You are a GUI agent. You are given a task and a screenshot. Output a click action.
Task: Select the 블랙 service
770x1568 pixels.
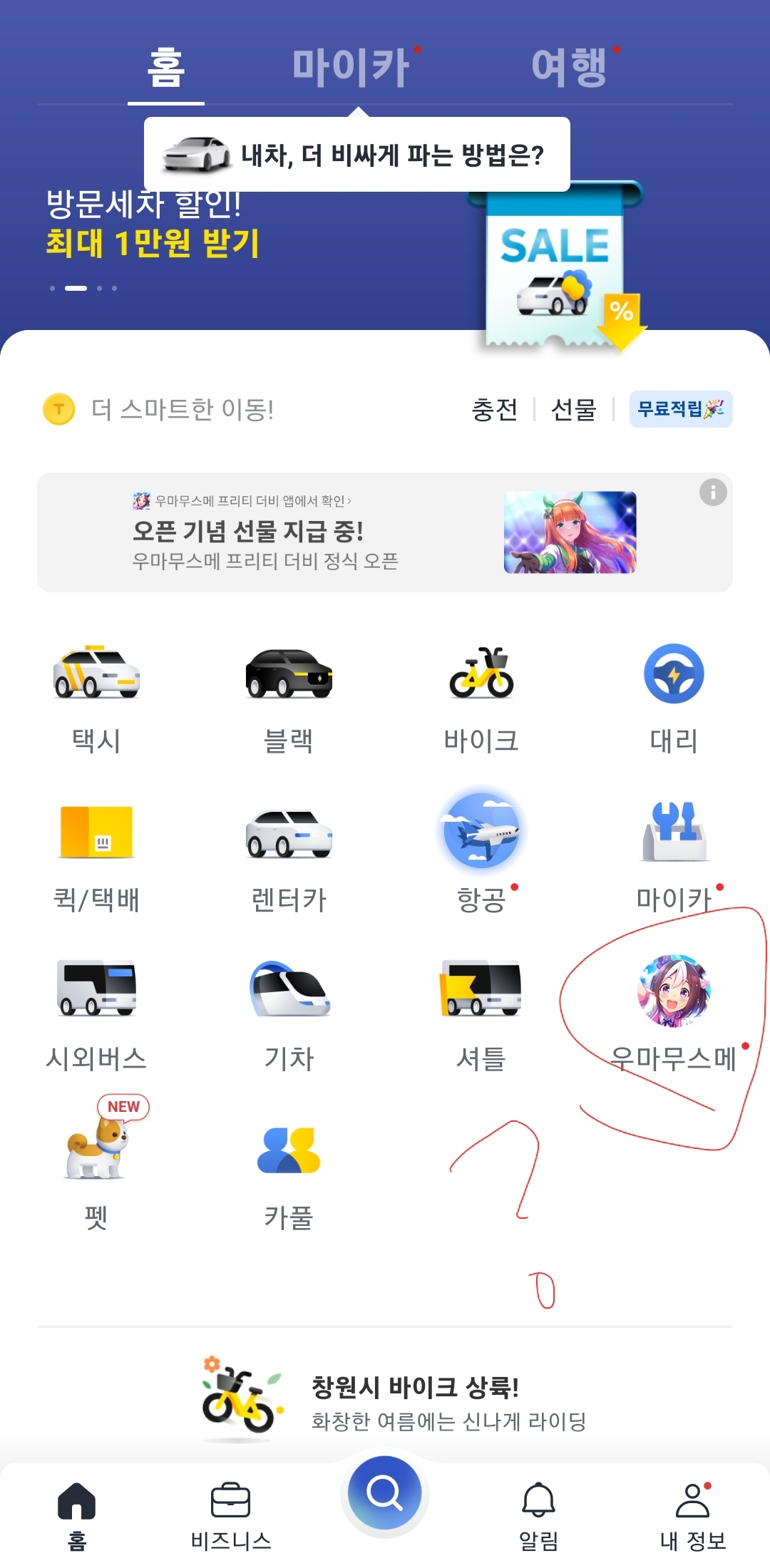click(x=289, y=698)
